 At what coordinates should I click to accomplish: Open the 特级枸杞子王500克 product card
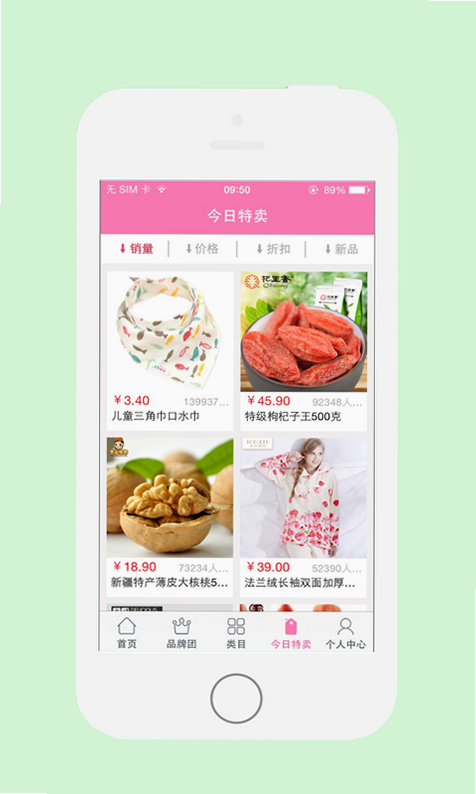pos(303,351)
